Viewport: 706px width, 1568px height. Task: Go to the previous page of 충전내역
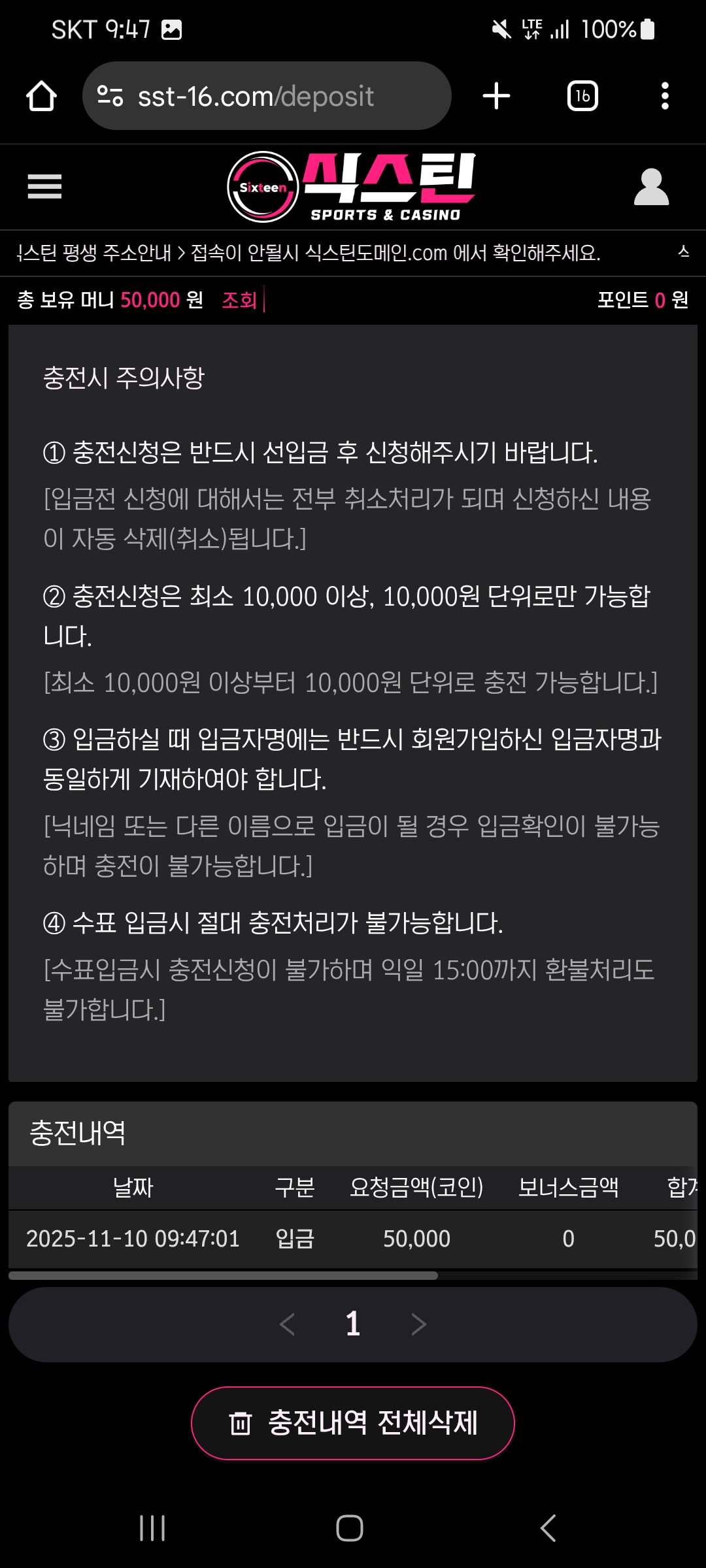[x=287, y=1324]
